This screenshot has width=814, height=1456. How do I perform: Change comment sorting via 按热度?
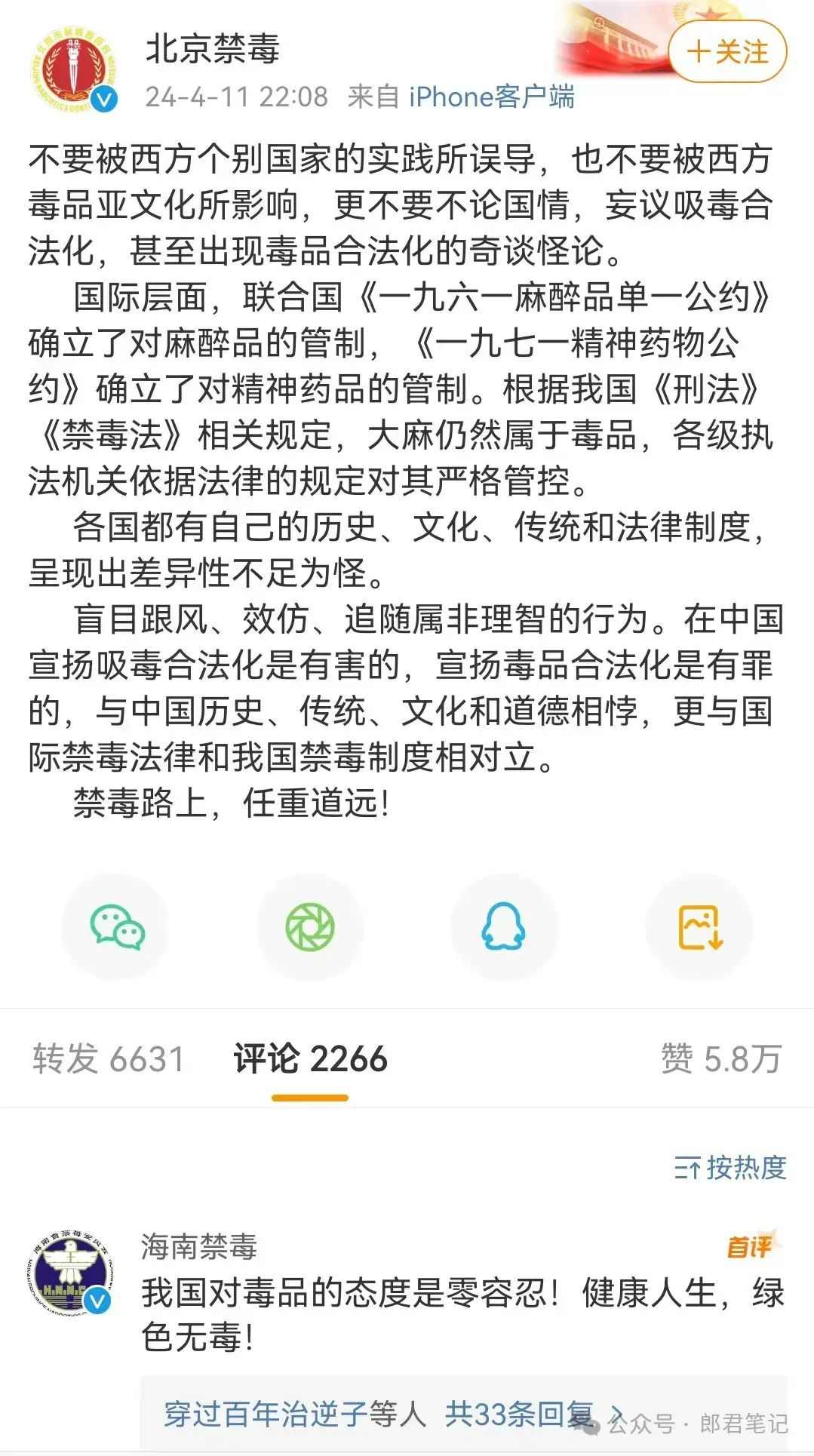point(730,1168)
